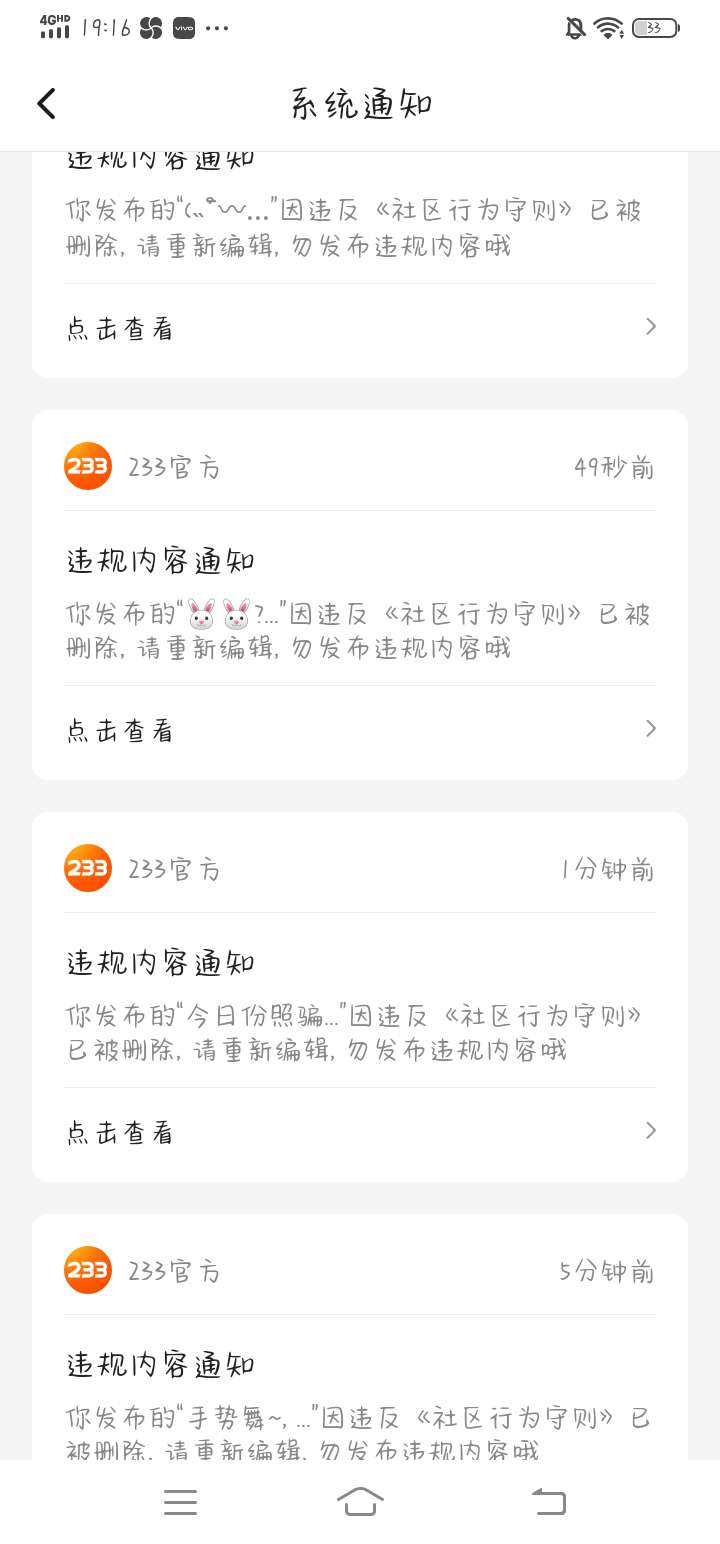Viewport: 720px width, 1544px height.
Task: Go back from 系统通知 page
Action: [x=46, y=104]
